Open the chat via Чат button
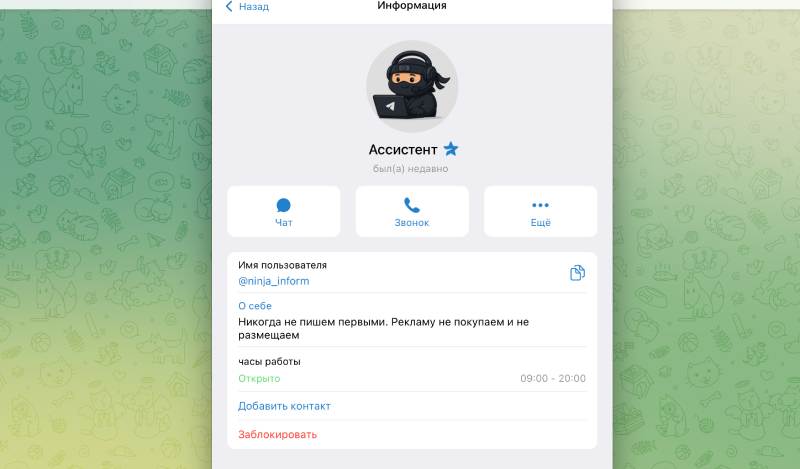This screenshot has height=469, width=800. (x=284, y=212)
